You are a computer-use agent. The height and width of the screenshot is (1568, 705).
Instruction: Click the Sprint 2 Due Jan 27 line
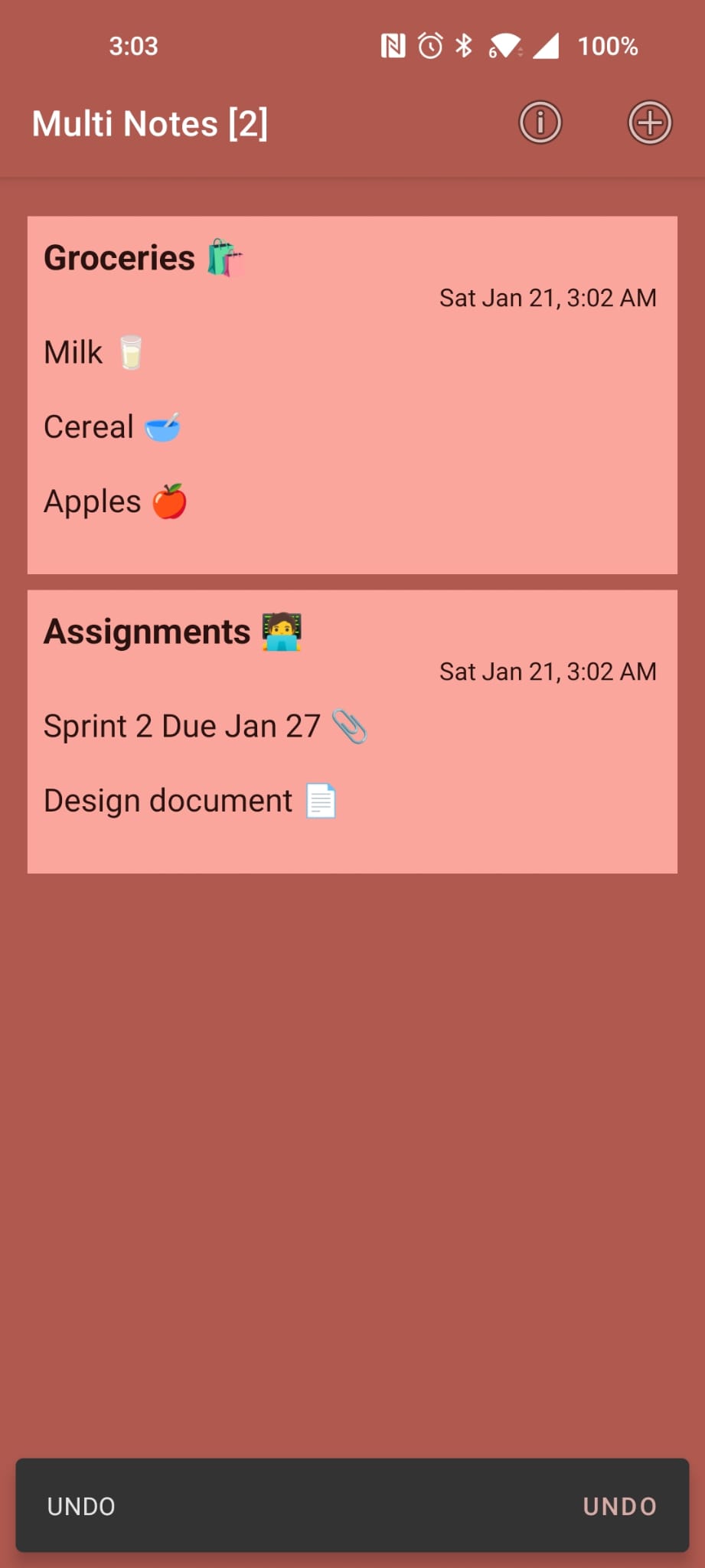pyautogui.click(x=182, y=726)
